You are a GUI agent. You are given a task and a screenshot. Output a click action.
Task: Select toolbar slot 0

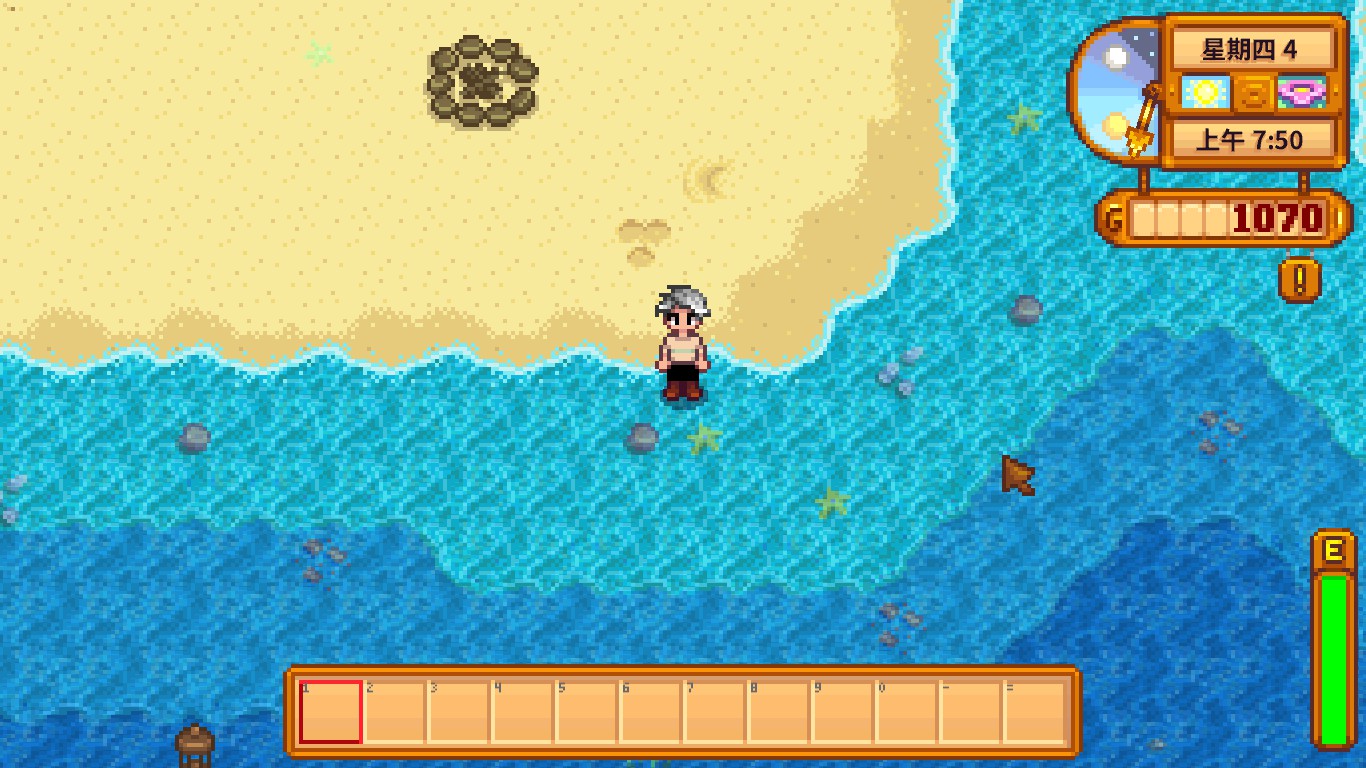(x=906, y=712)
